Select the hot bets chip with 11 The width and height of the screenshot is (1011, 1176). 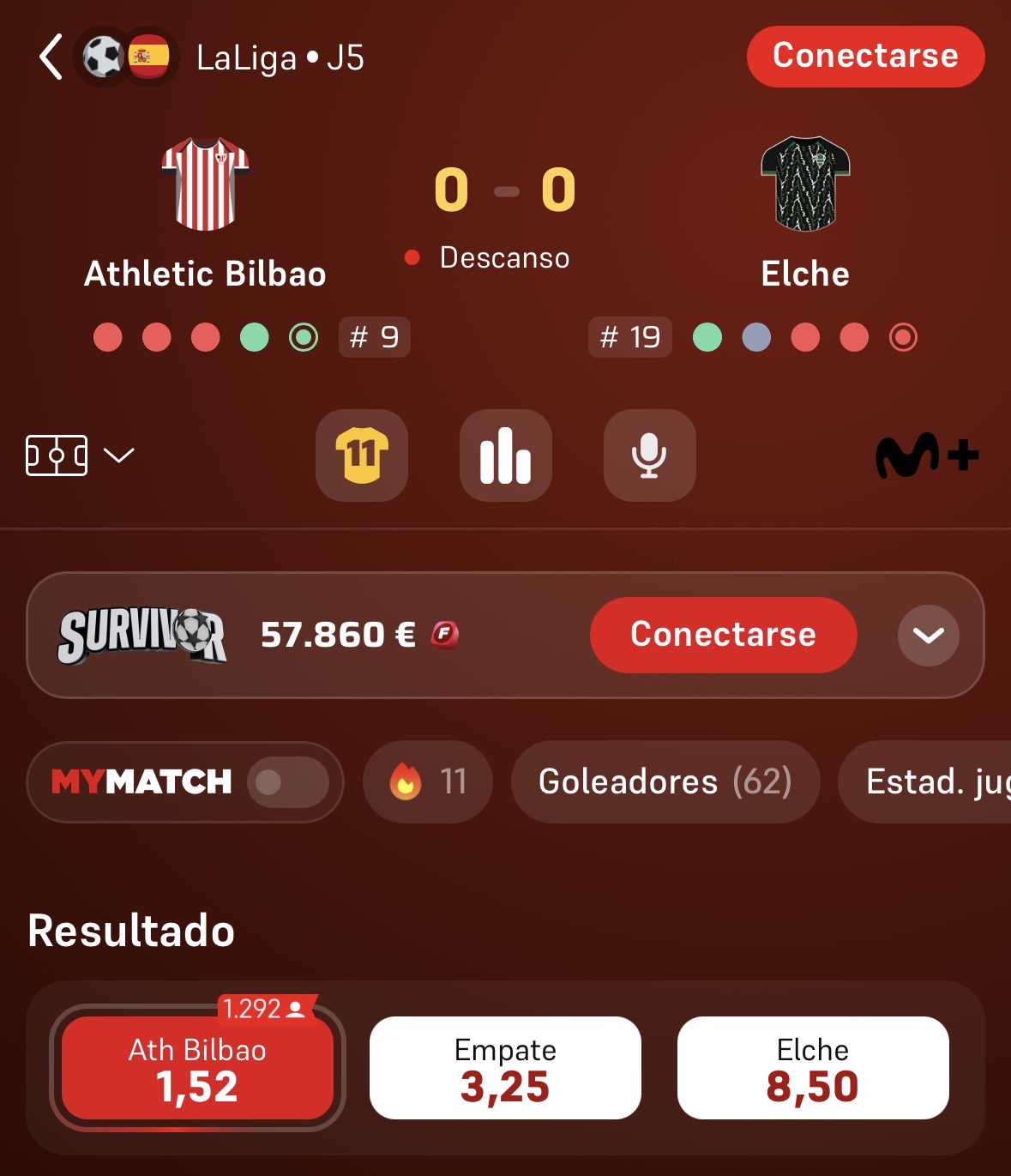tap(428, 782)
